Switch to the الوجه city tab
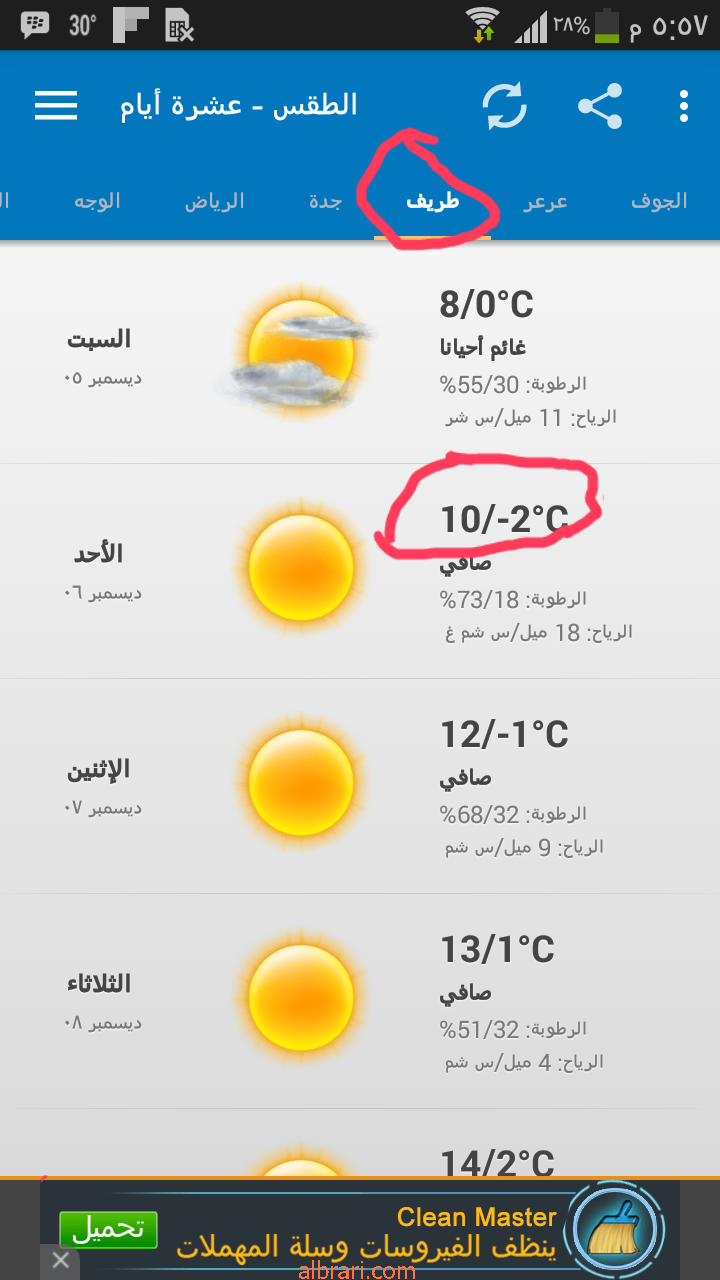720x1280 pixels. click(x=97, y=201)
